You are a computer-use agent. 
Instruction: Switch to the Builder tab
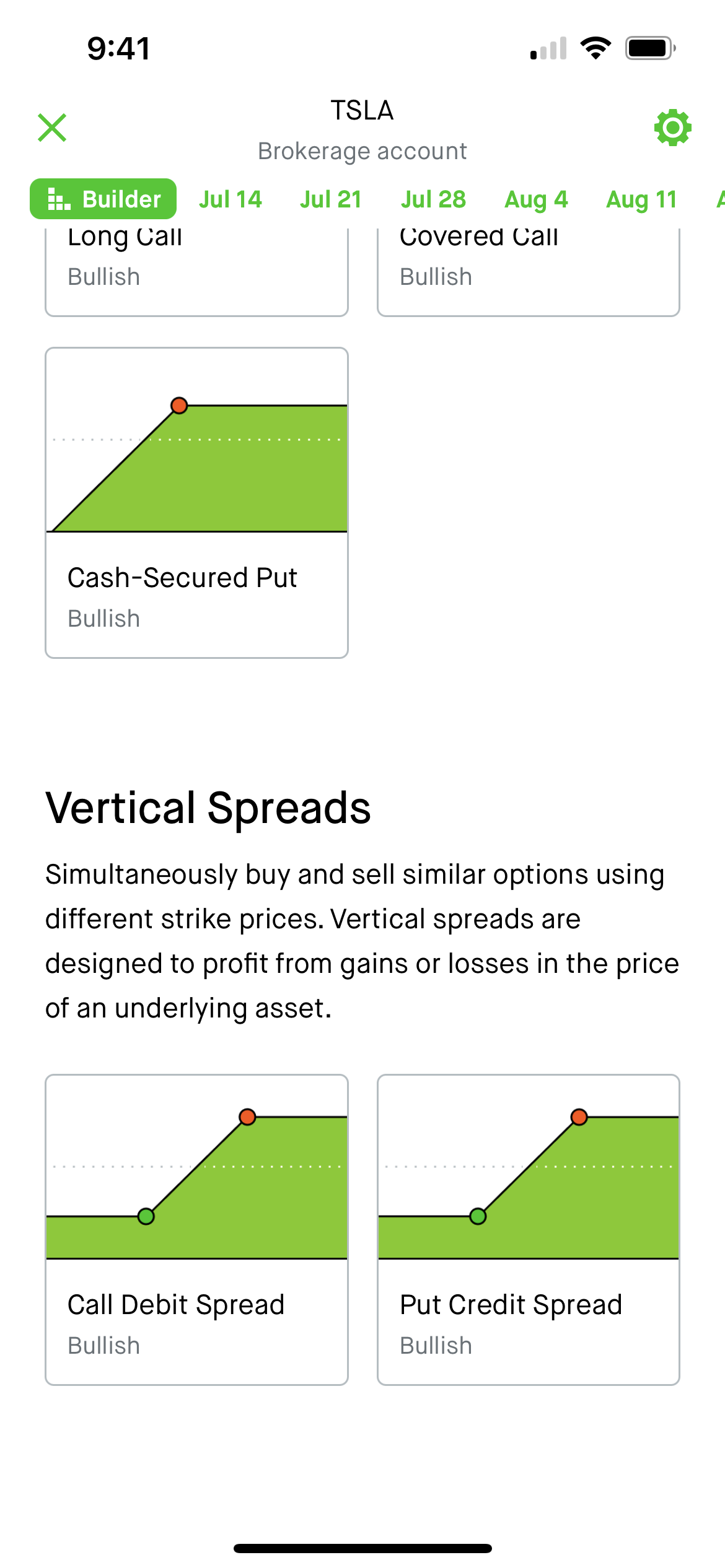click(103, 199)
